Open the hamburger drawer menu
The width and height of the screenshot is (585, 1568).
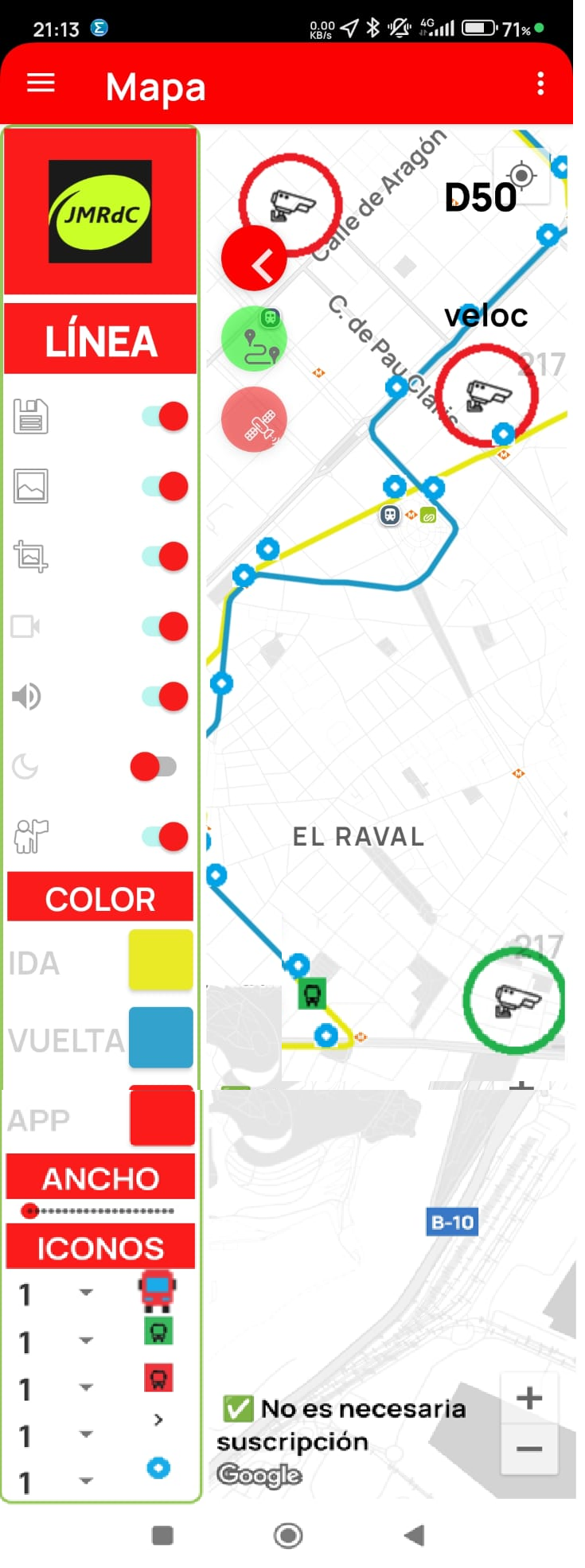point(41,84)
